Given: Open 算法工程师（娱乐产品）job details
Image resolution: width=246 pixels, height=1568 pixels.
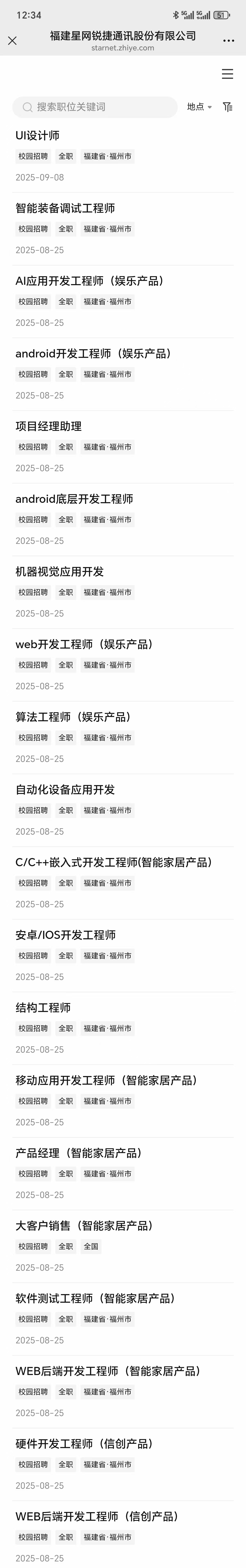Looking at the screenshot, I should 74,717.
